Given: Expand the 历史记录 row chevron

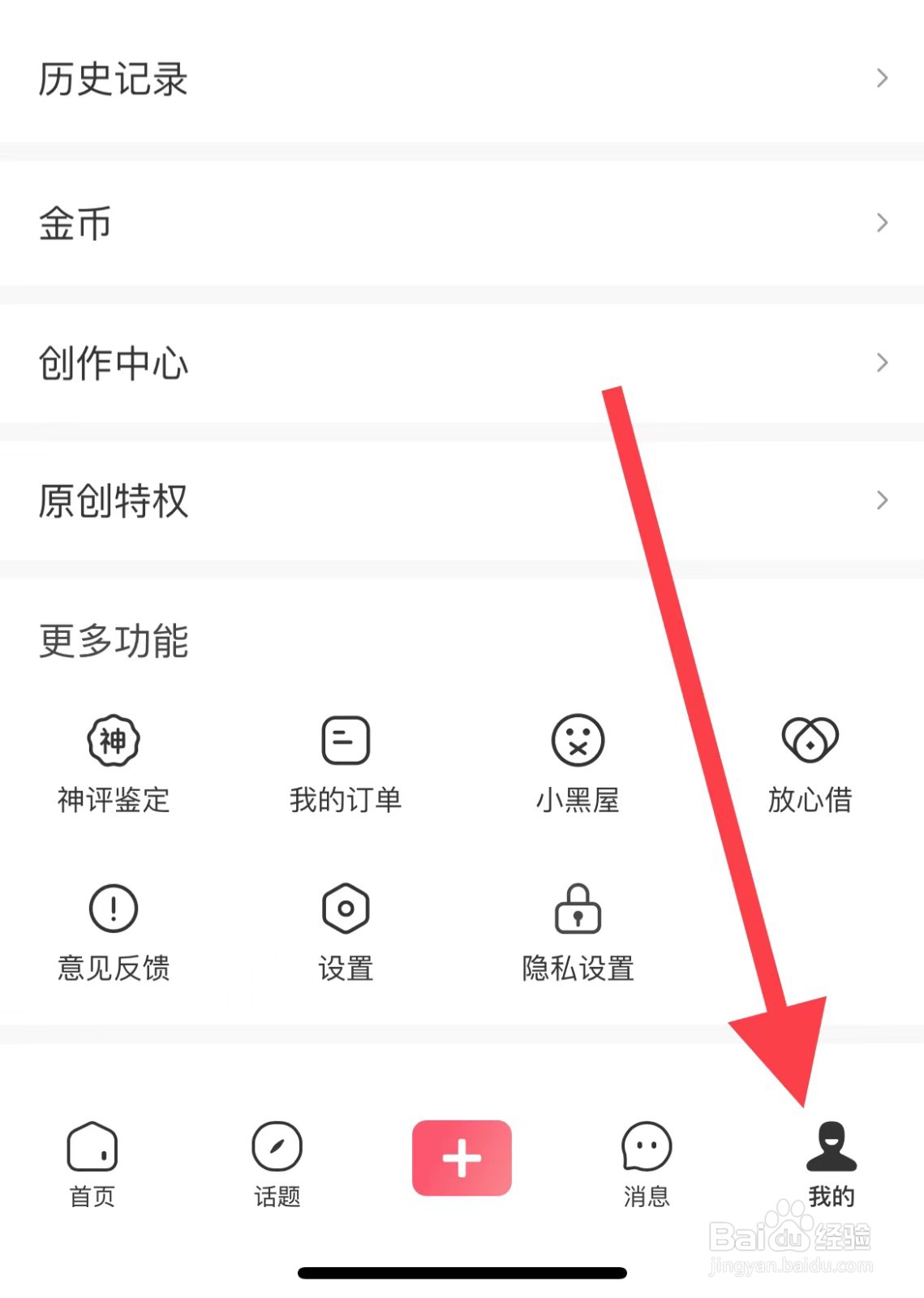Looking at the screenshot, I should pyautogui.click(x=883, y=79).
